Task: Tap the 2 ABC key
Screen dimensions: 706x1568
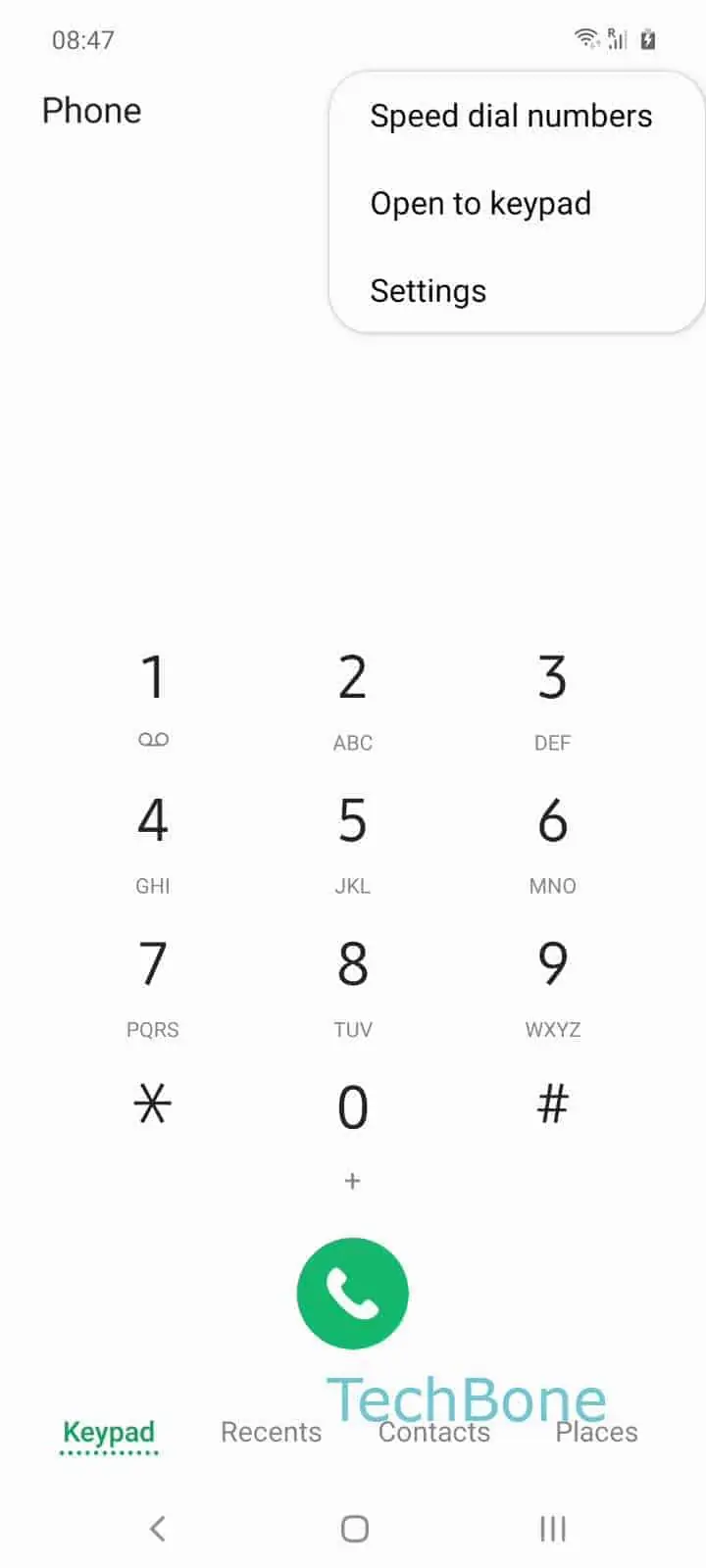Action: point(352,698)
